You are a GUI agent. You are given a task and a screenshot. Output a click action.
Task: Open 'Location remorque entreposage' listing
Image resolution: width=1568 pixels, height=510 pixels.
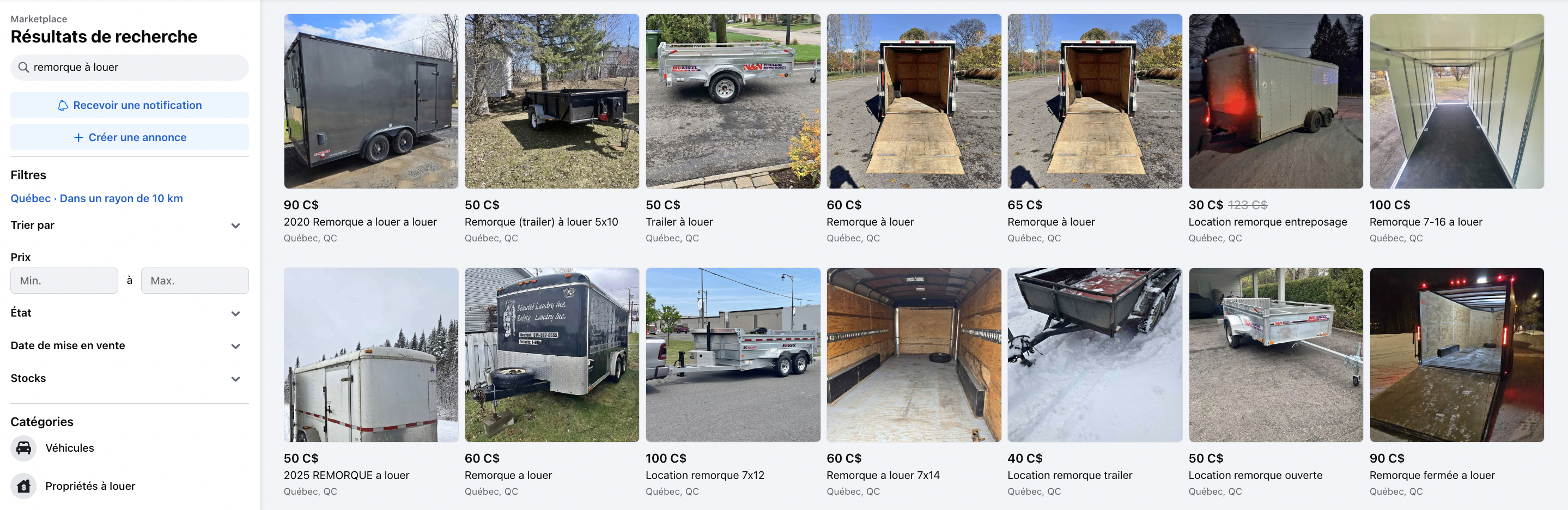point(1275,102)
